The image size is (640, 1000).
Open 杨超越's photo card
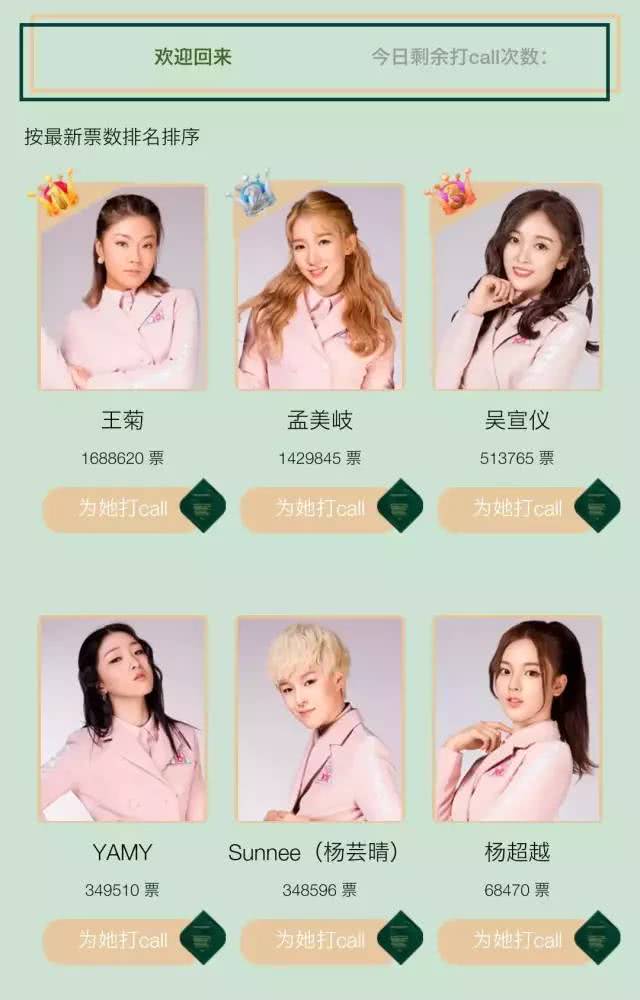(x=517, y=719)
